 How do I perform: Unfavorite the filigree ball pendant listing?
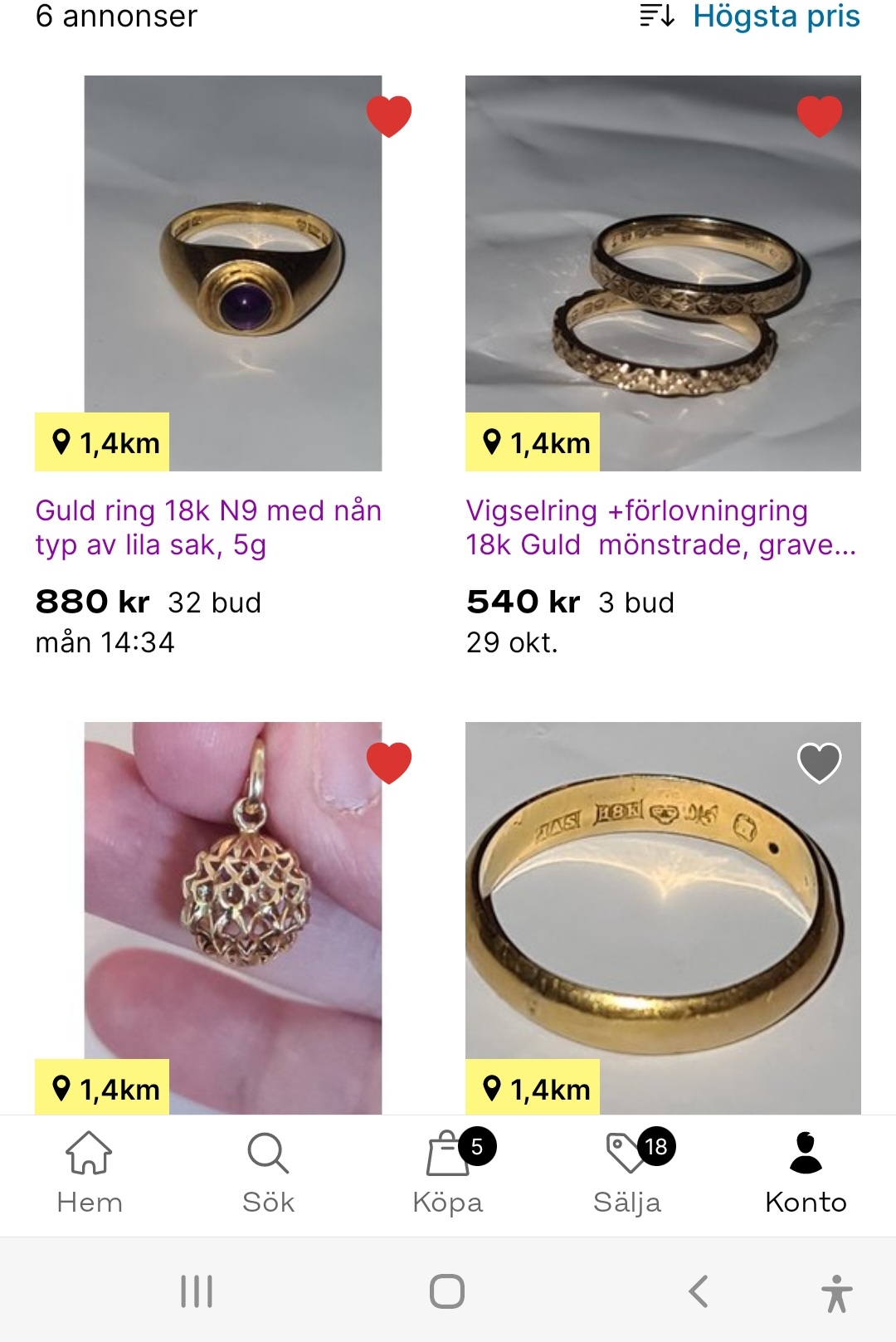tap(389, 762)
